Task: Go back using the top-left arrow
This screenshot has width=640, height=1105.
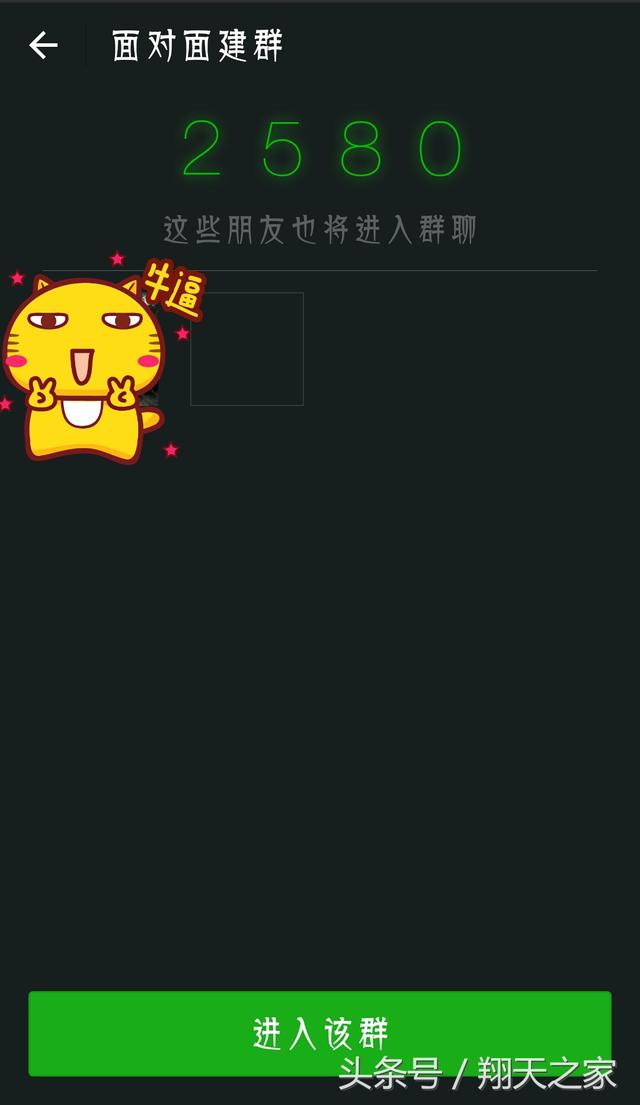Action: 43,46
